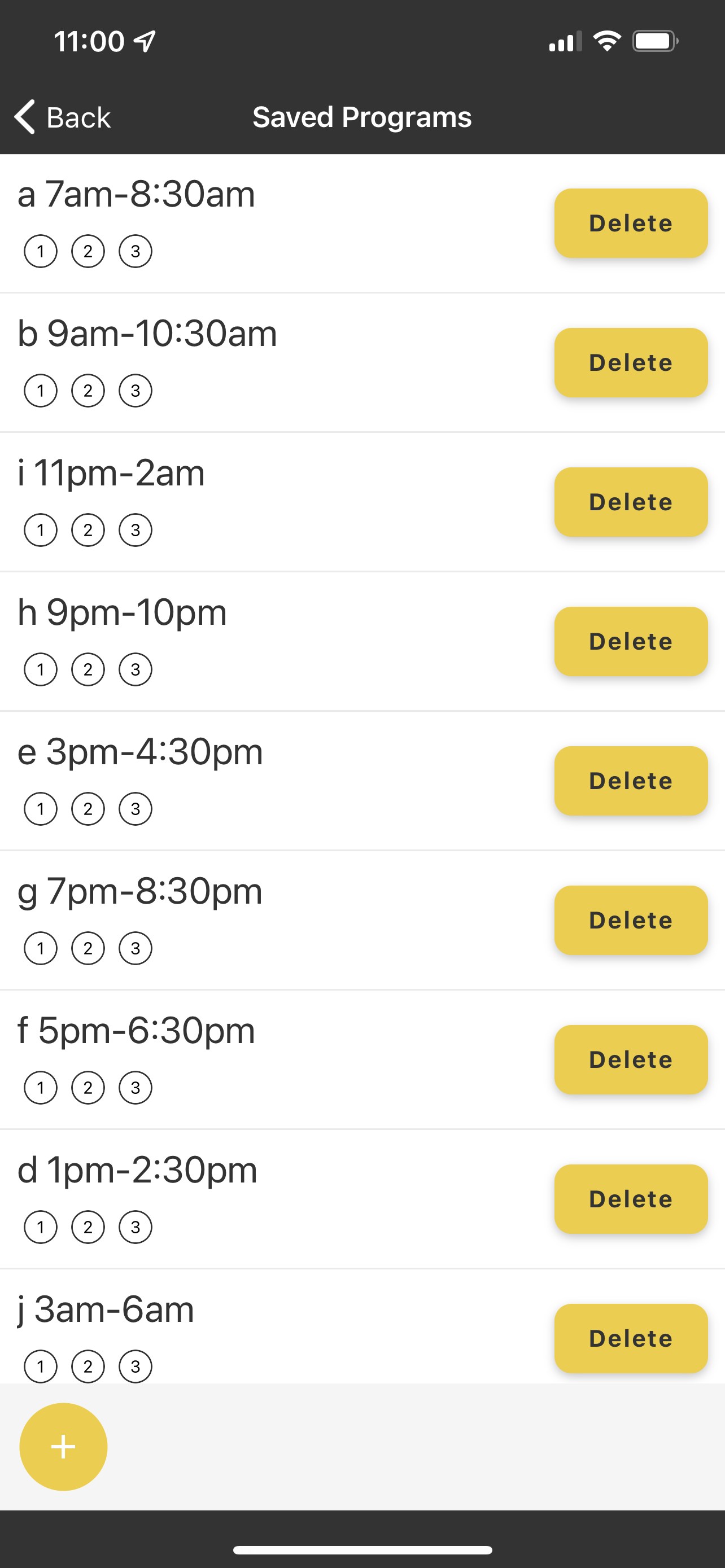Open the 'e 3pm-4:30pm' saved program

coord(274,781)
